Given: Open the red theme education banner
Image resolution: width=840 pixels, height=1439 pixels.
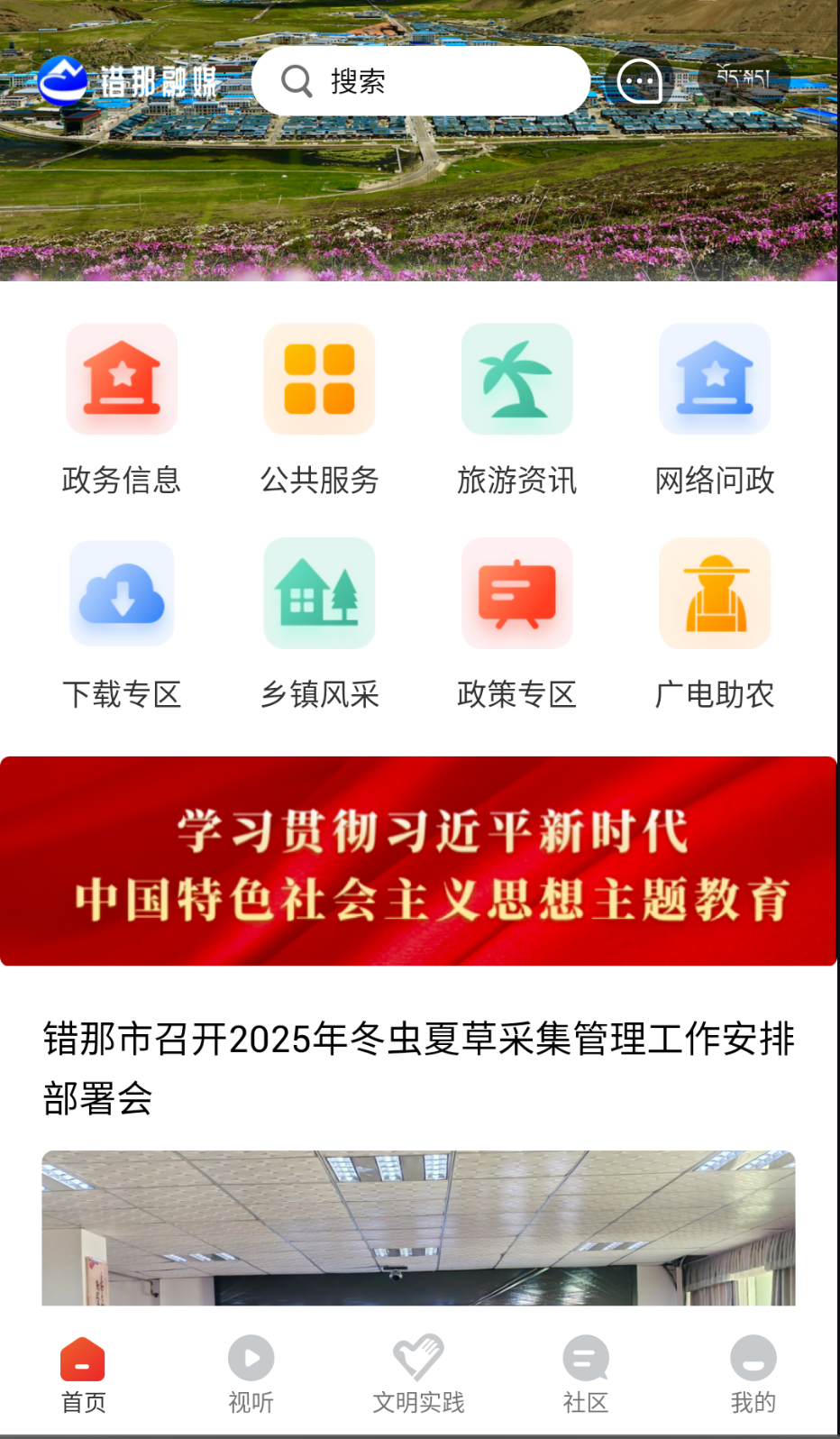Looking at the screenshot, I should [x=420, y=861].
